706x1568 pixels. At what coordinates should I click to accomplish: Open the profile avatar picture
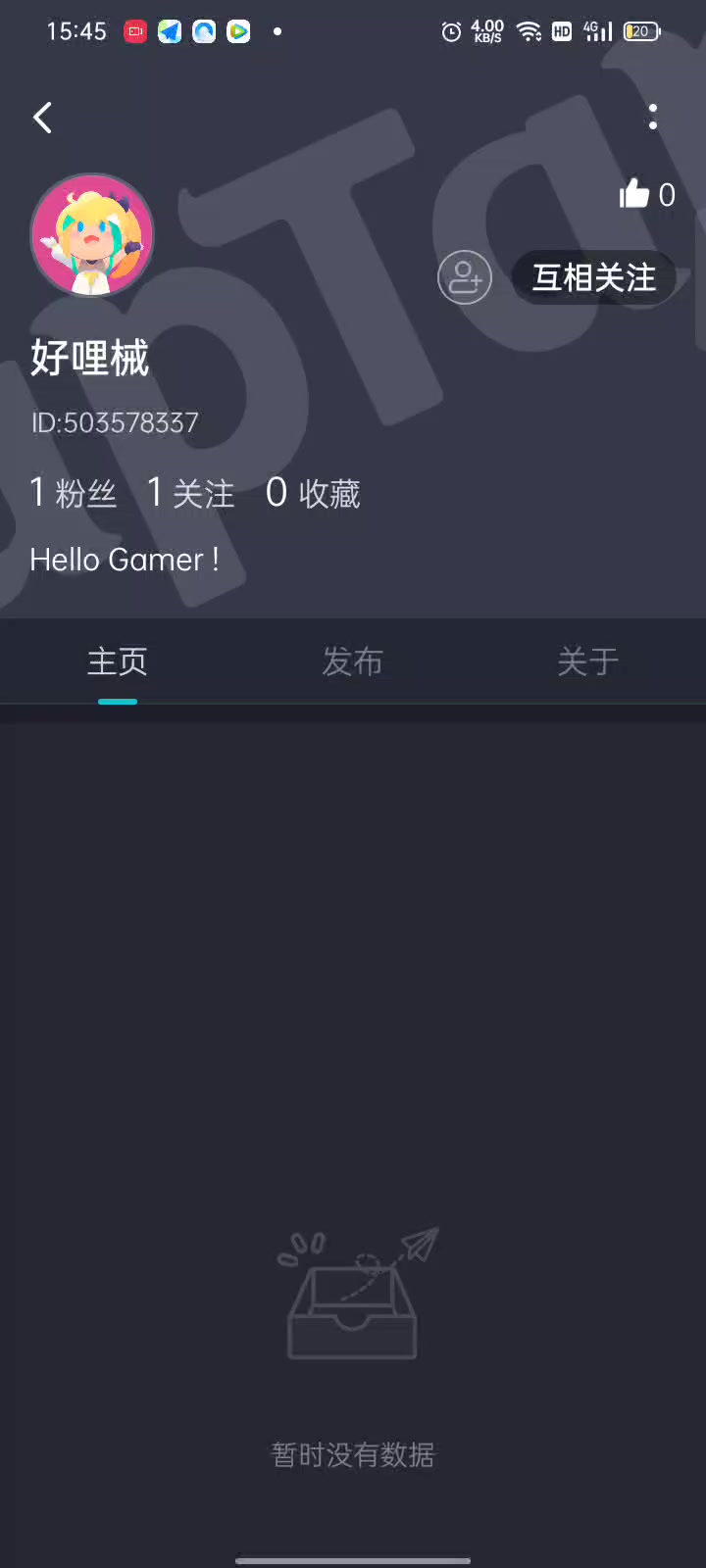pyautogui.click(x=92, y=235)
